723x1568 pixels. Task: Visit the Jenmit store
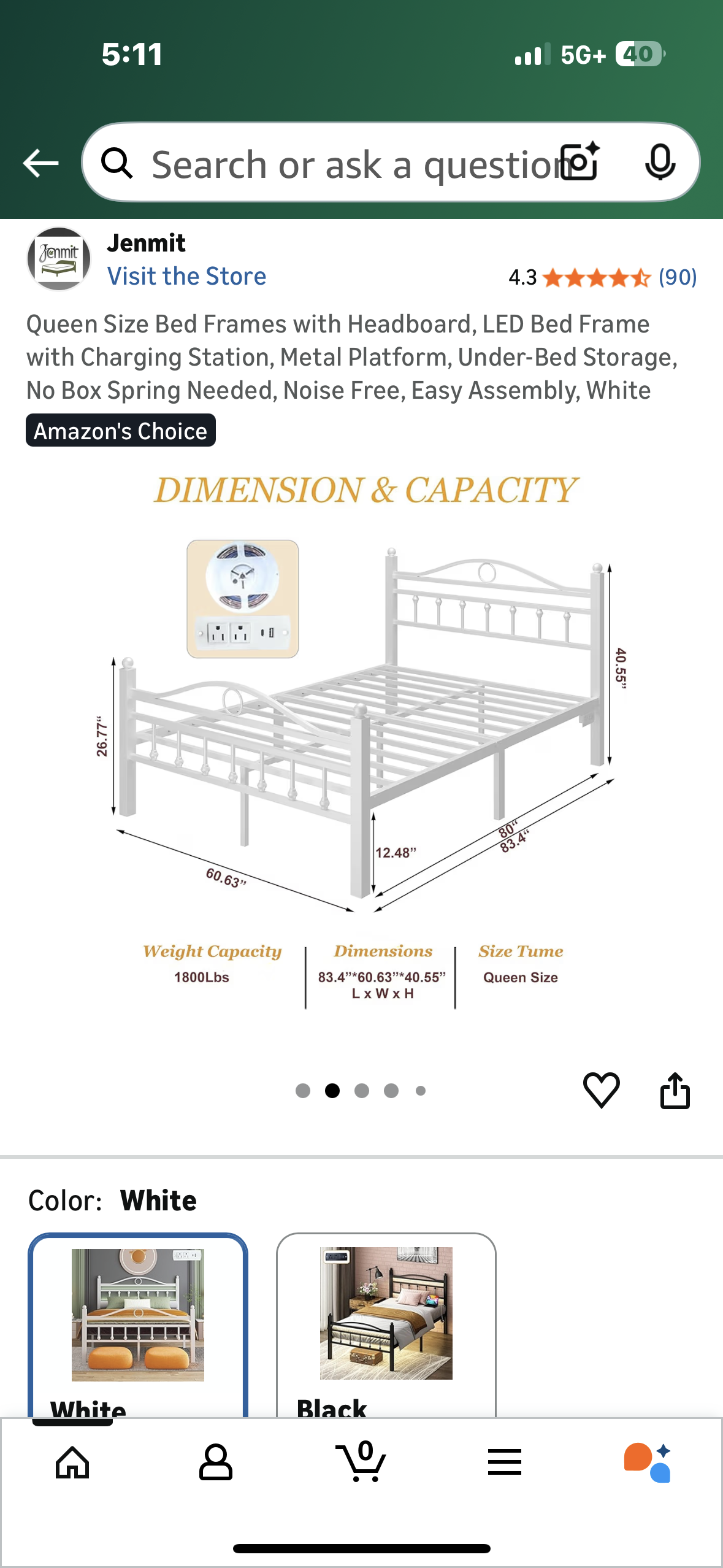186,276
